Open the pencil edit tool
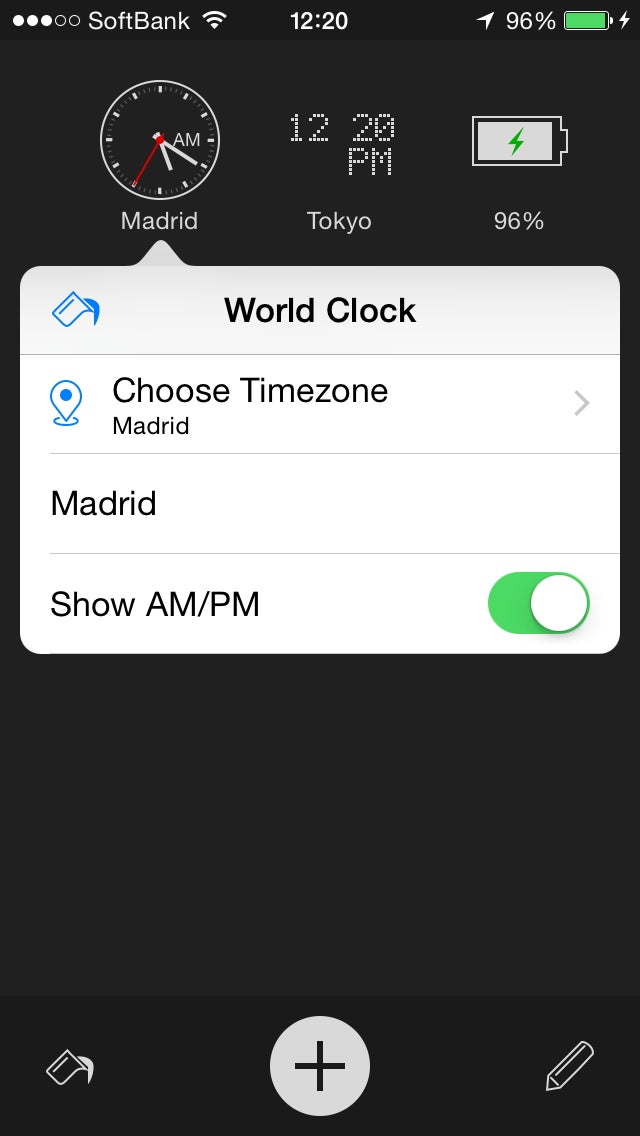This screenshot has width=640, height=1136. tap(570, 1066)
